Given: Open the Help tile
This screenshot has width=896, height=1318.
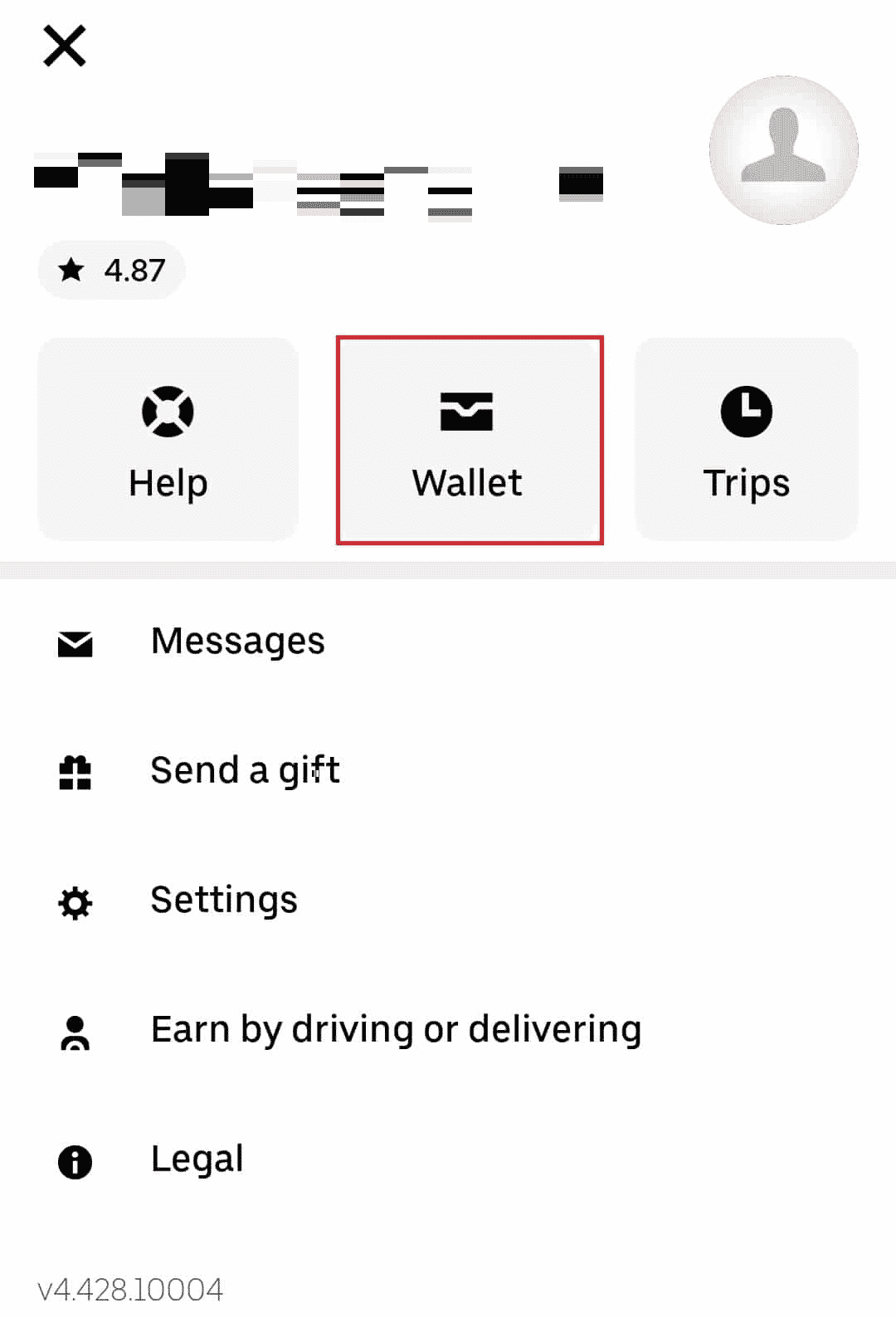Looking at the screenshot, I should tap(168, 439).
